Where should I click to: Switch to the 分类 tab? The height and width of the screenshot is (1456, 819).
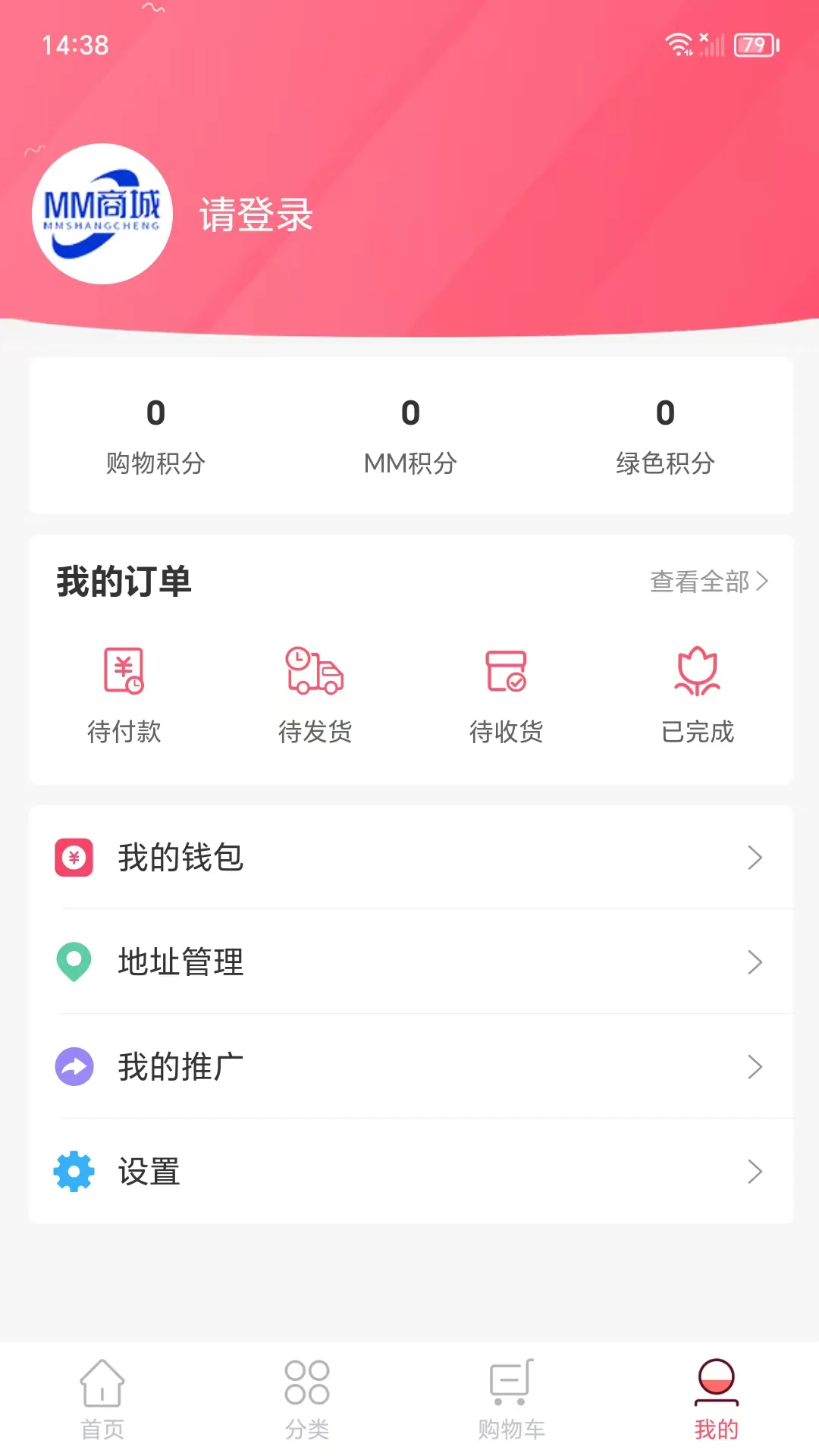click(x=307, y=1399)
